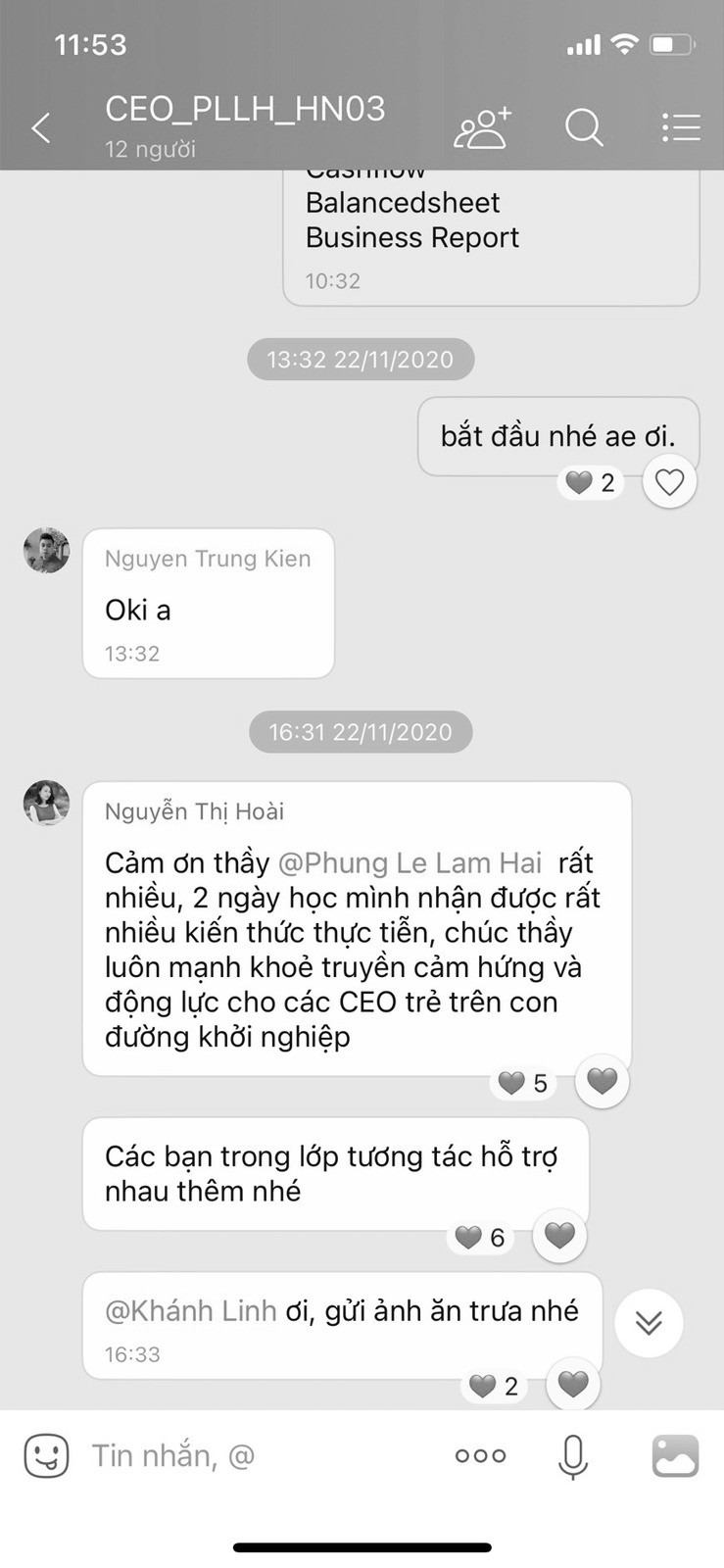The width and height of the screenshot is (724, 1568).
Task: Open the group options menu
Action: click(x=680, y=128)
